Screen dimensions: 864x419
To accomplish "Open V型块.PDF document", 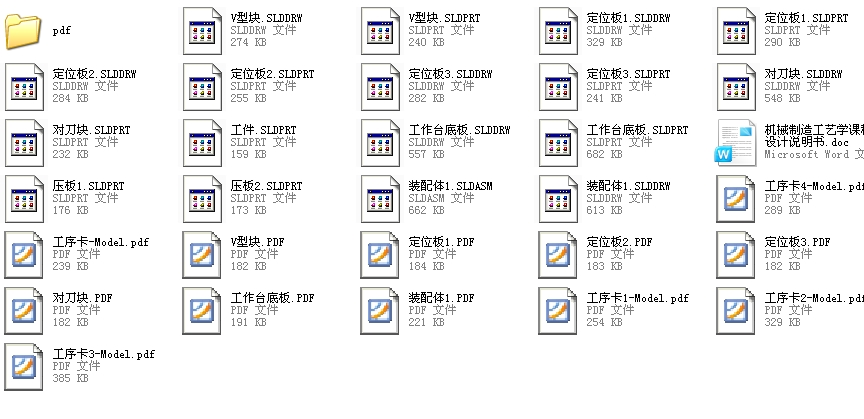I will tap(201, 254).
